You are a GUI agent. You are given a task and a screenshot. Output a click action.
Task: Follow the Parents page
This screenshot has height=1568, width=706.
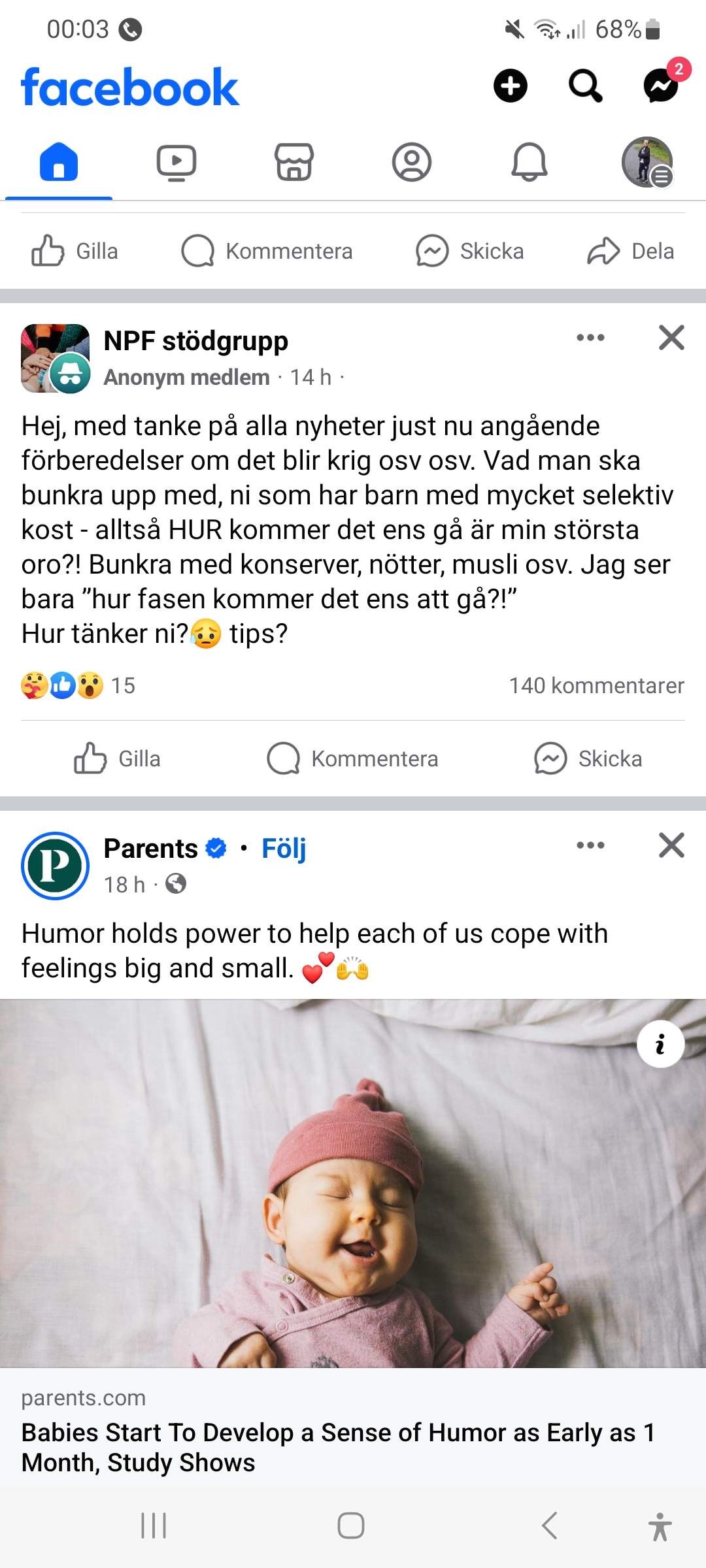pyautogui.click(x=284, y=848)
